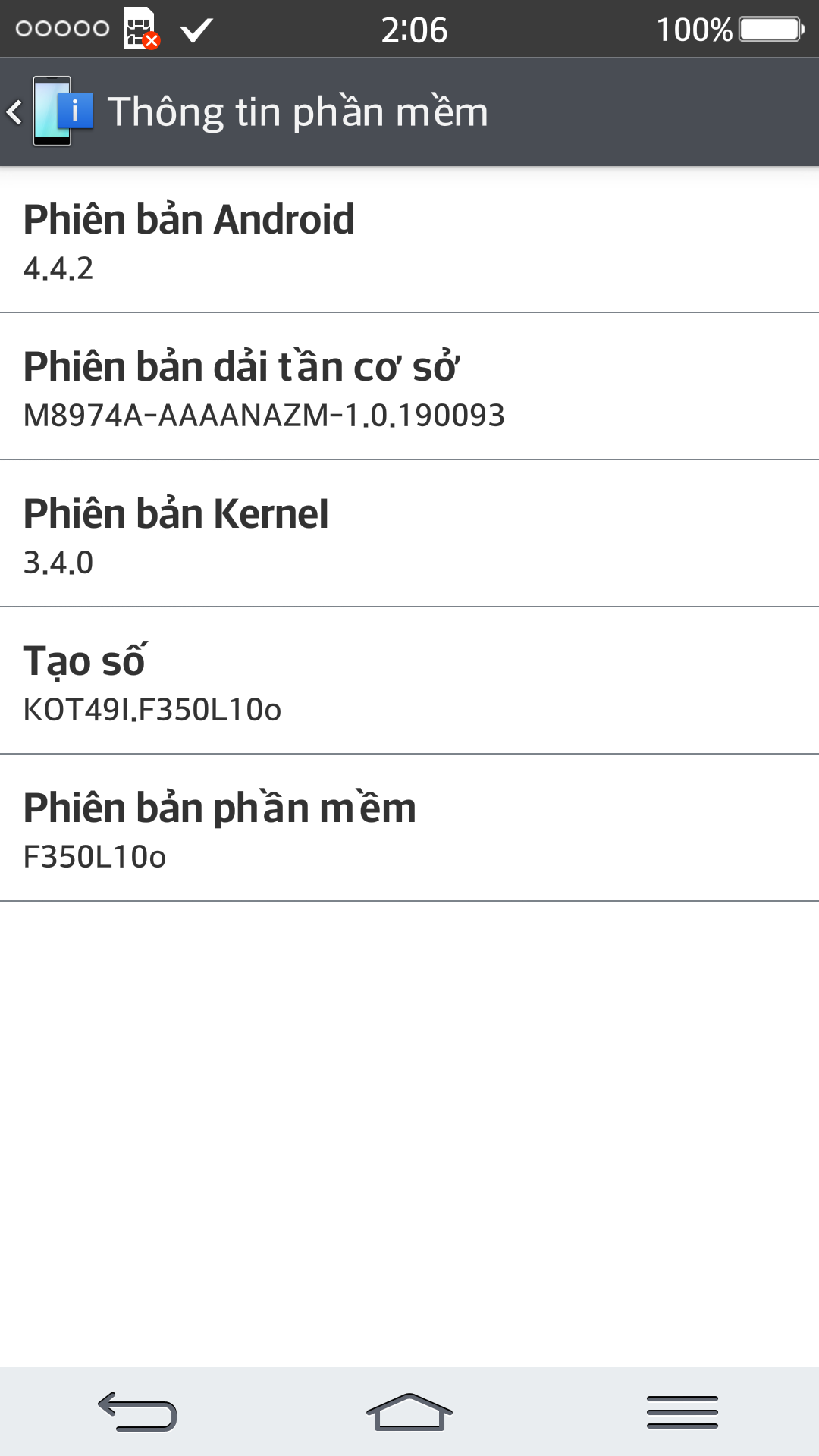Go back from Thông tin phần mềm

pos(50,111)
